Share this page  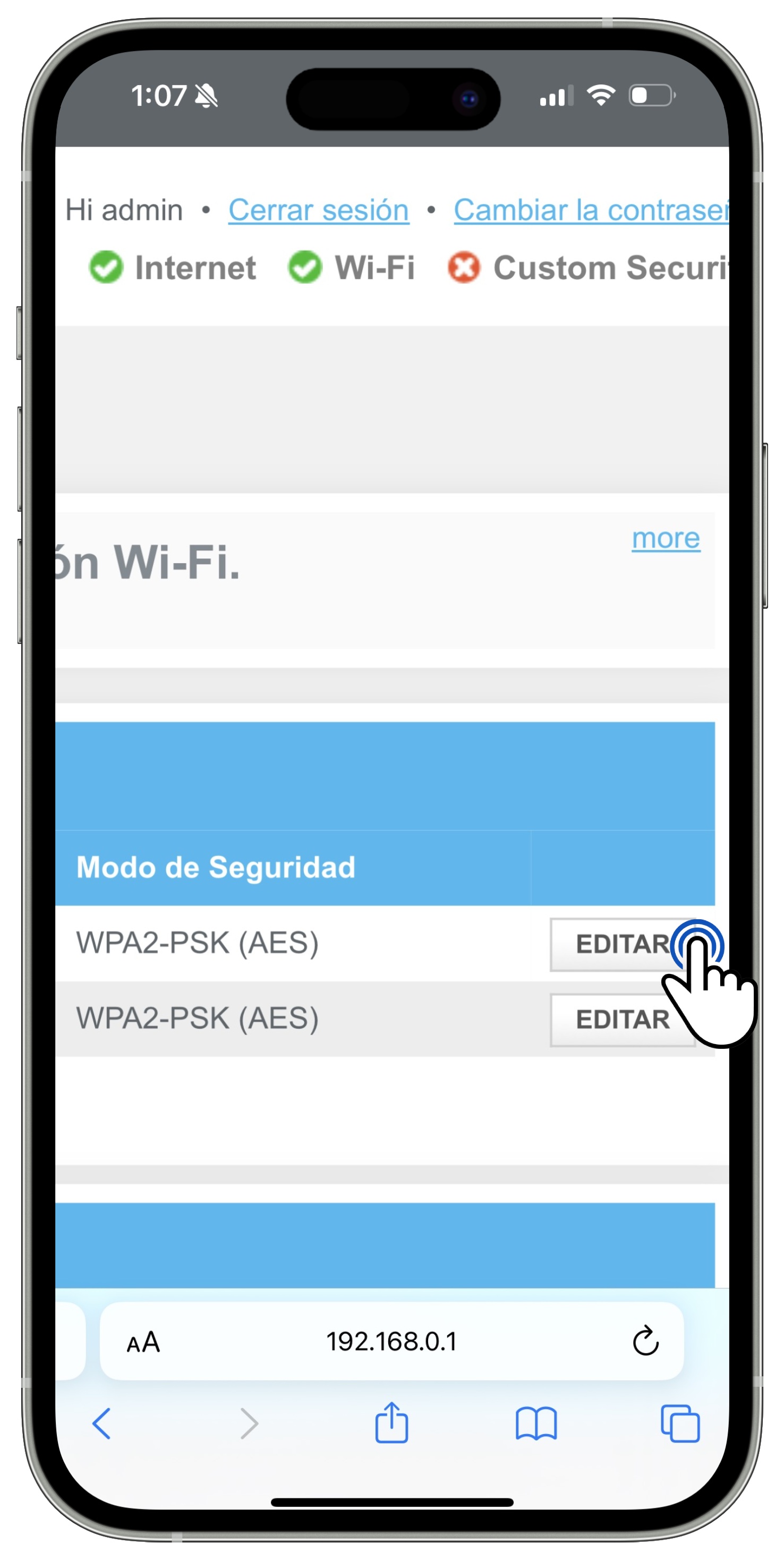tap(391, 1423)
